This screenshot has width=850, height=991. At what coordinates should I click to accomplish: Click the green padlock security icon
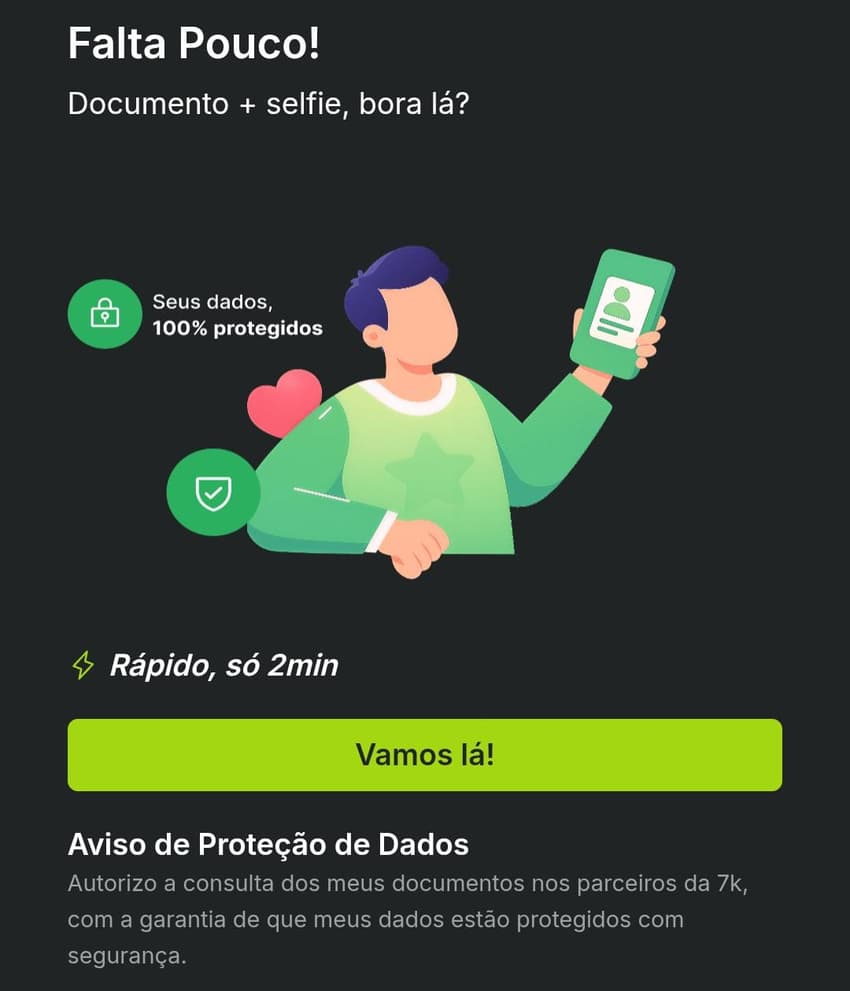(105, 314)
